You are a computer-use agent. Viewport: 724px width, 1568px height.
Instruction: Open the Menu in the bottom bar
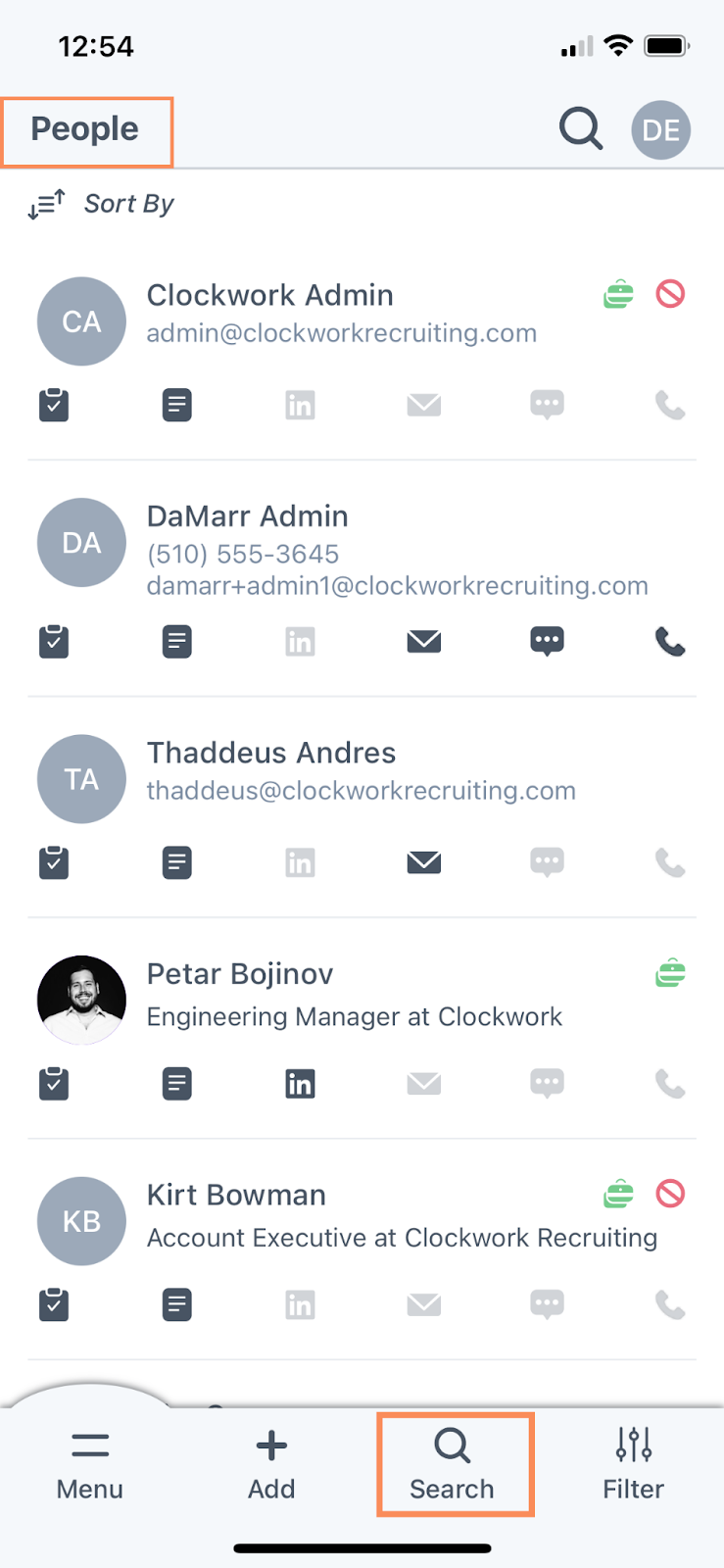tap(90, 1465)
